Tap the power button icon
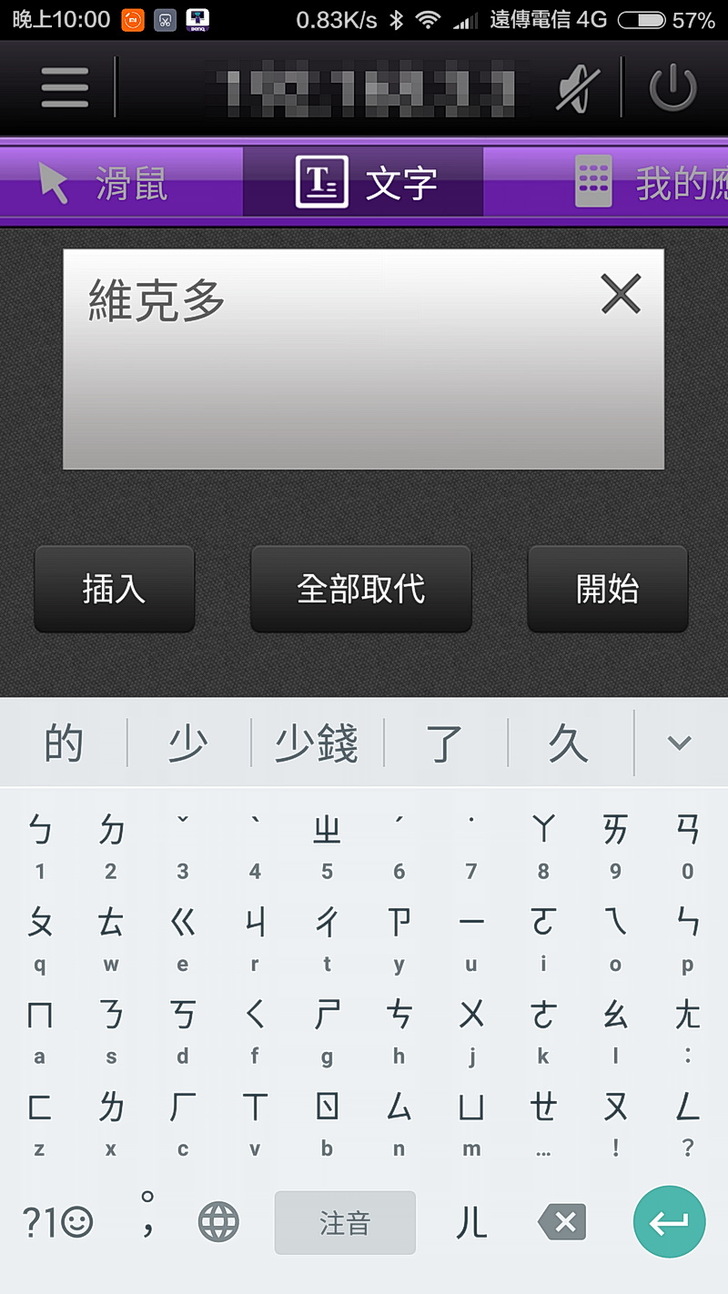 (x=673, y=89)
